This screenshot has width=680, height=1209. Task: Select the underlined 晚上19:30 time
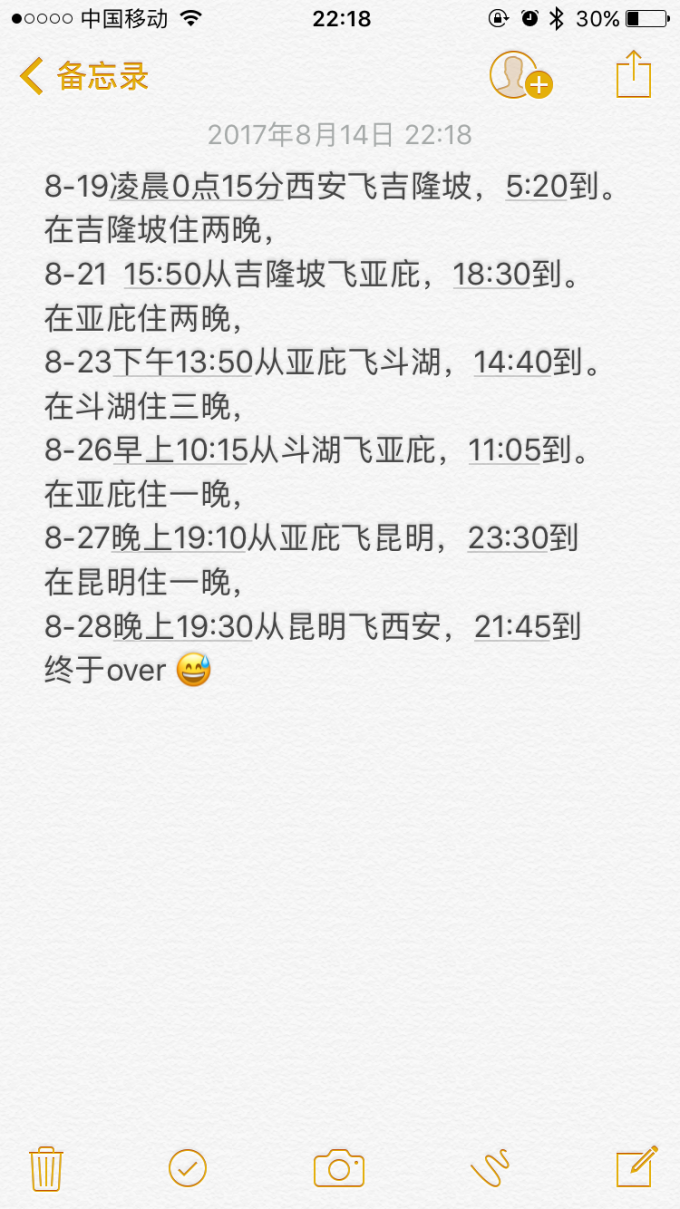[183, 626]
